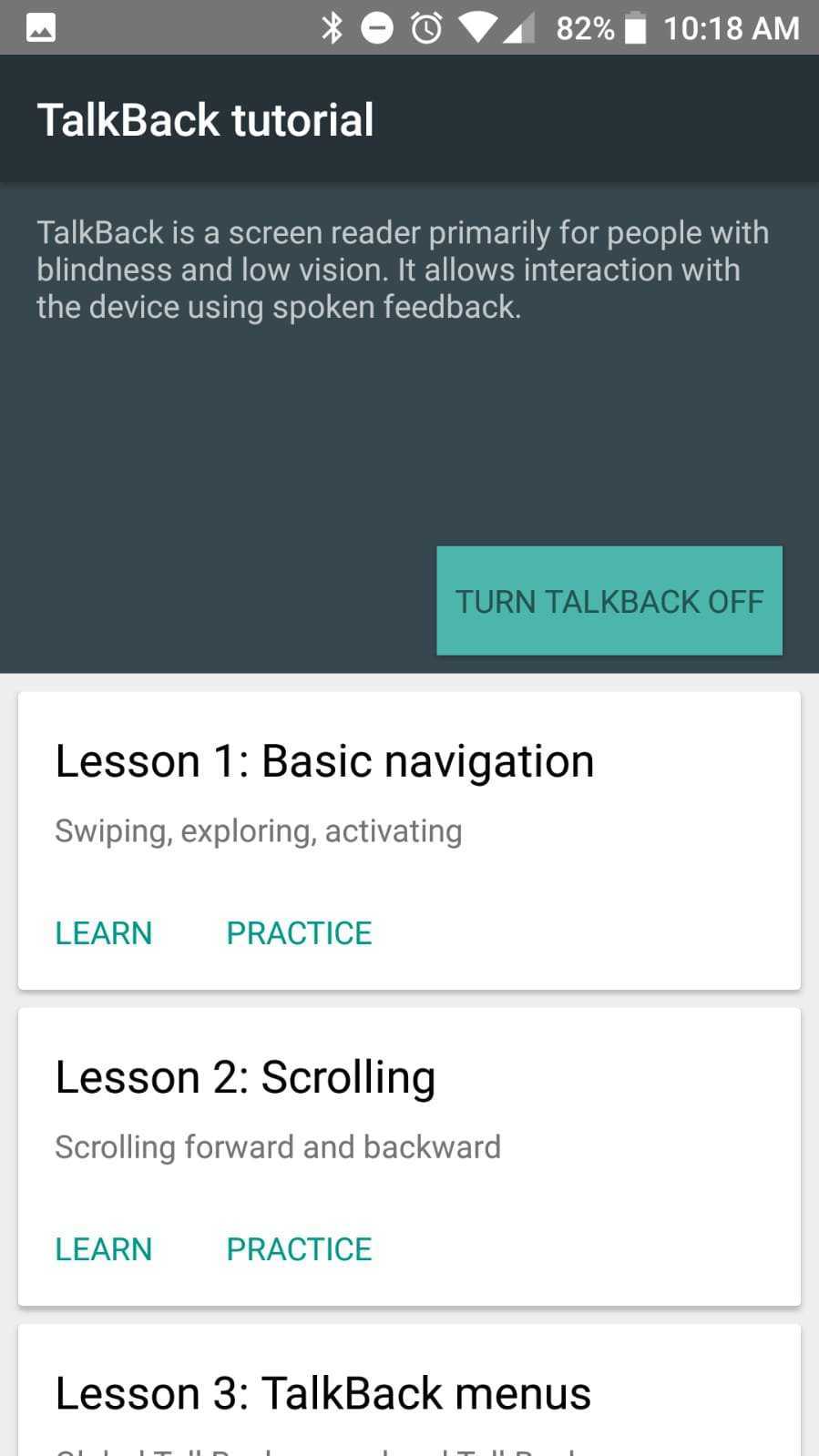This screenshot has height=1456, width=819.
Task: Open Practice for Lesson 1: Basic navigation
Action: tap(299, 933)
